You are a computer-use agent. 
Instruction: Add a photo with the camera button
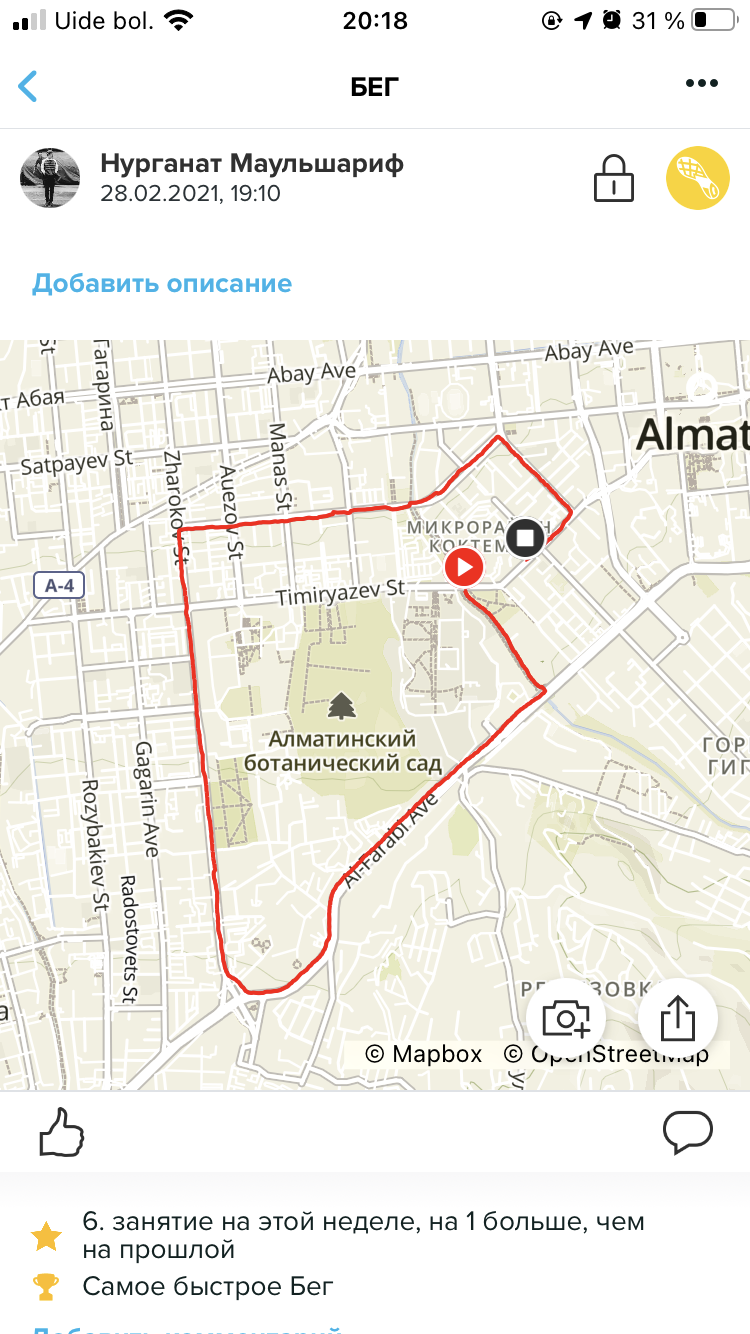(x=566, y=1019)
